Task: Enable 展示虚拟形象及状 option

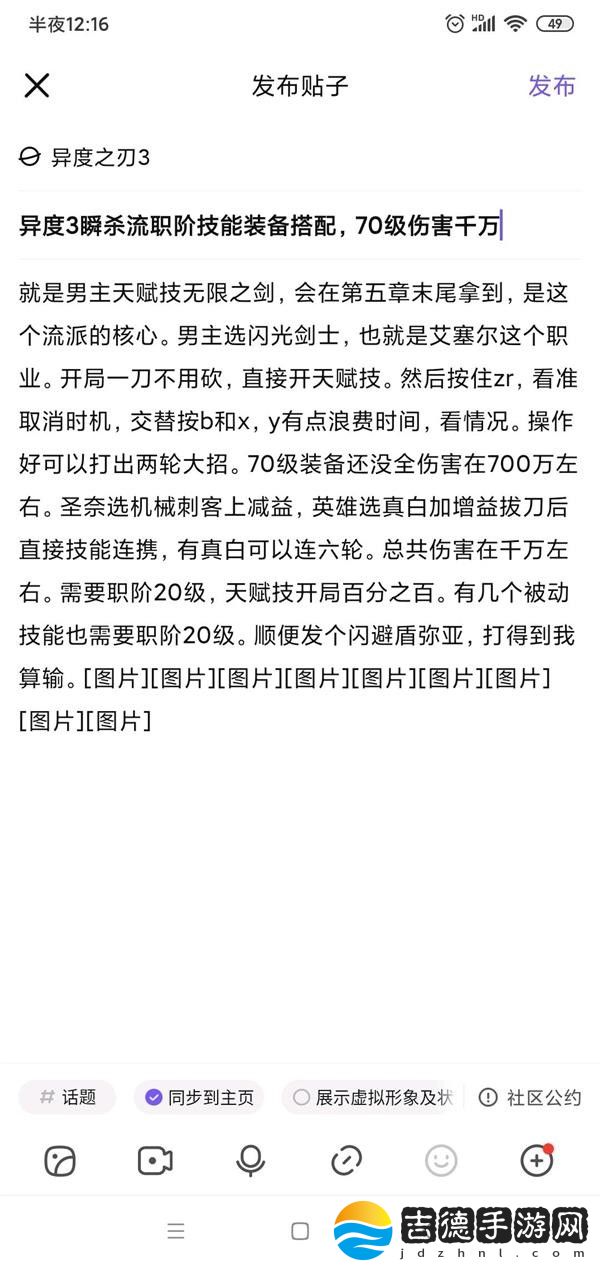Action: point(372,1097)
